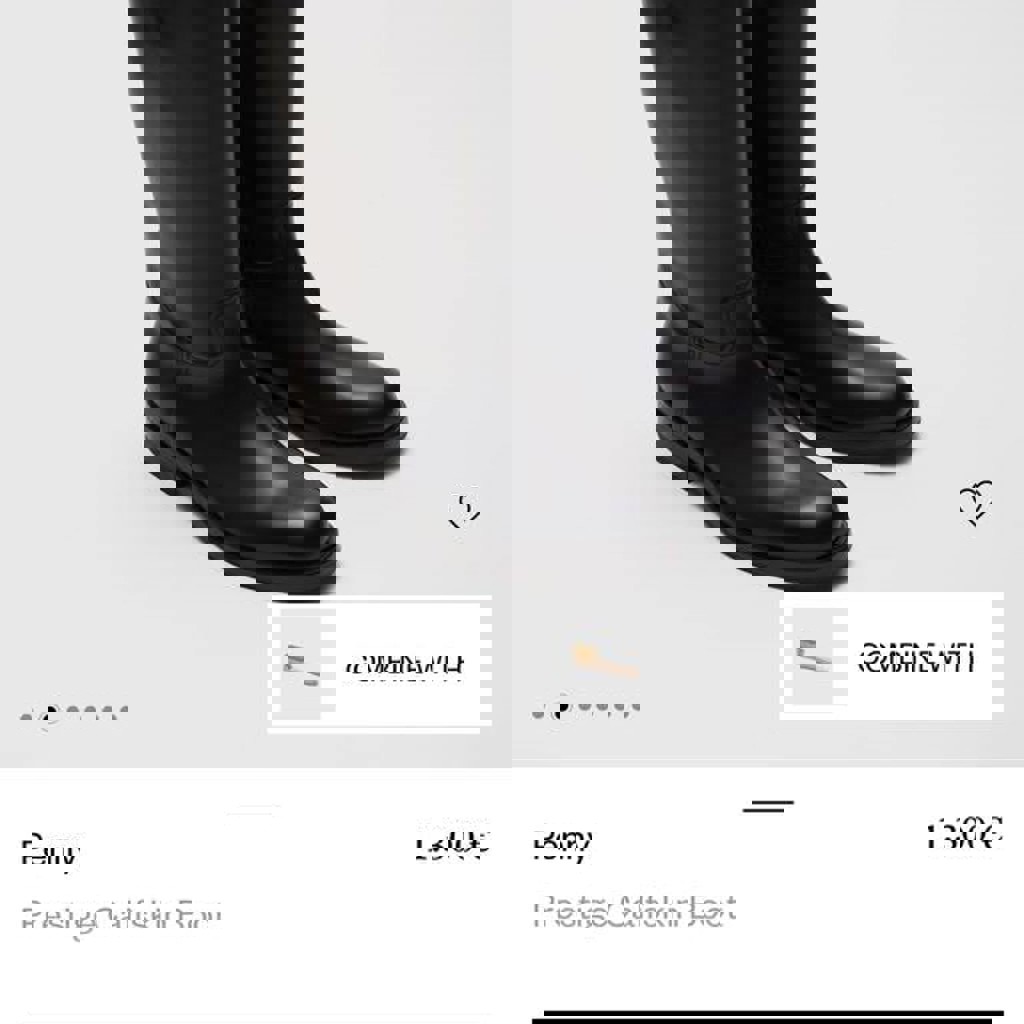
Task: Open the Combine With card in the left panel
Action: point(380,664)
